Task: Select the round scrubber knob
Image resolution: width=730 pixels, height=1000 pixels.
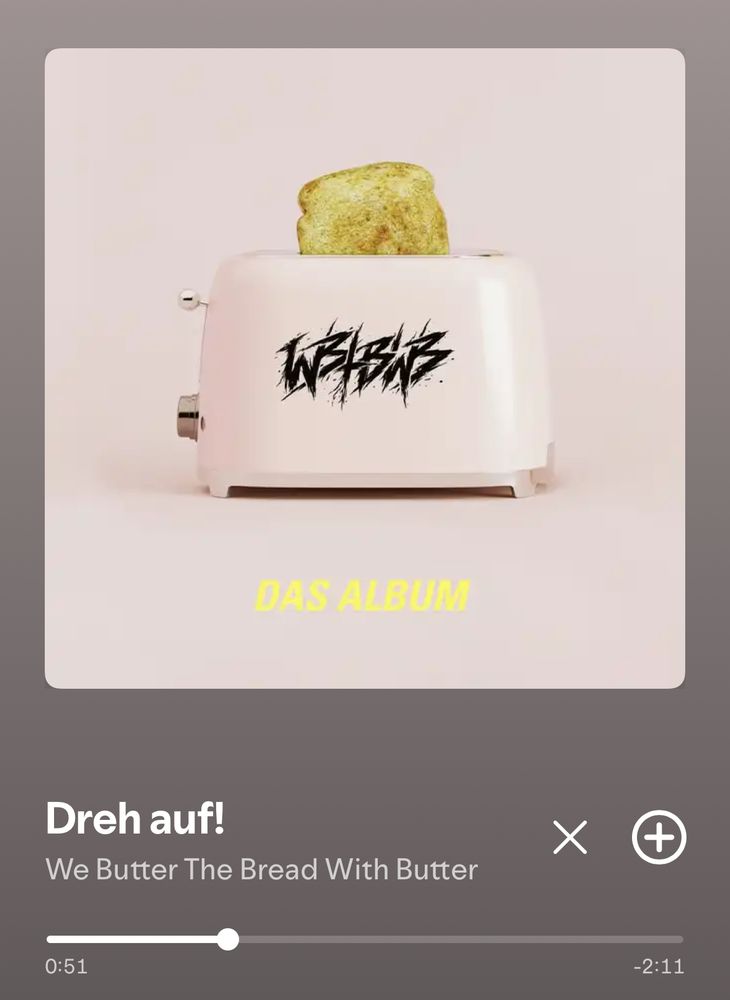Action: pyautogui.click(x=228, y=939)
